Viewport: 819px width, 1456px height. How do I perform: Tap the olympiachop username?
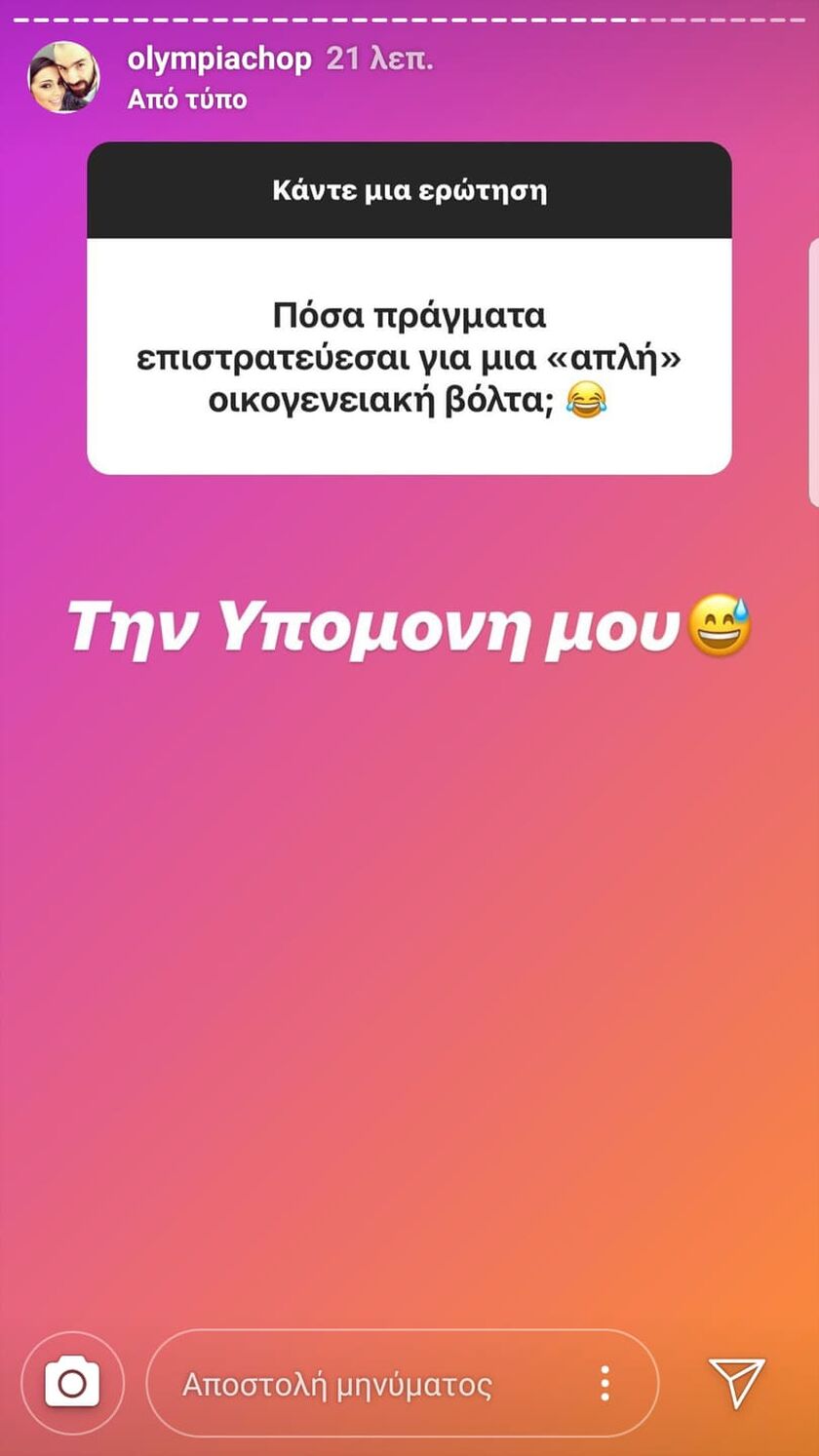219,59
